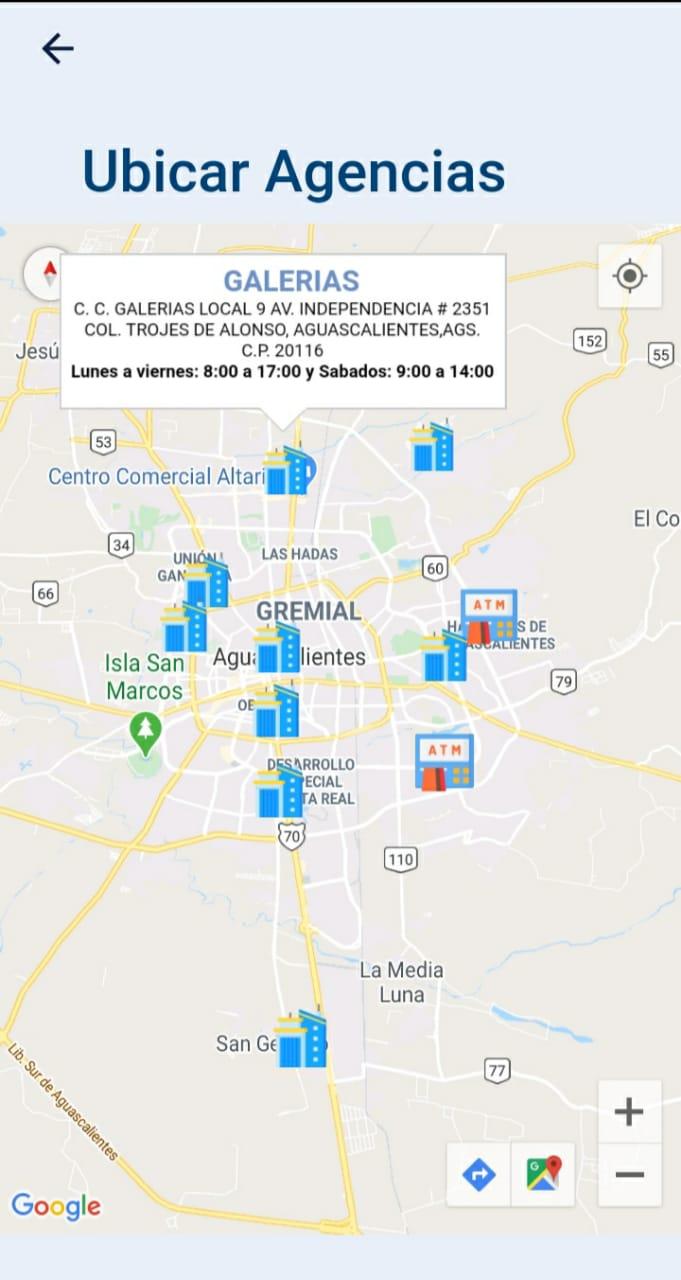Go back using the top arrow
The width and height of the screenshot is (681, 1280).
pyautogui.click(x=57, y=48)
